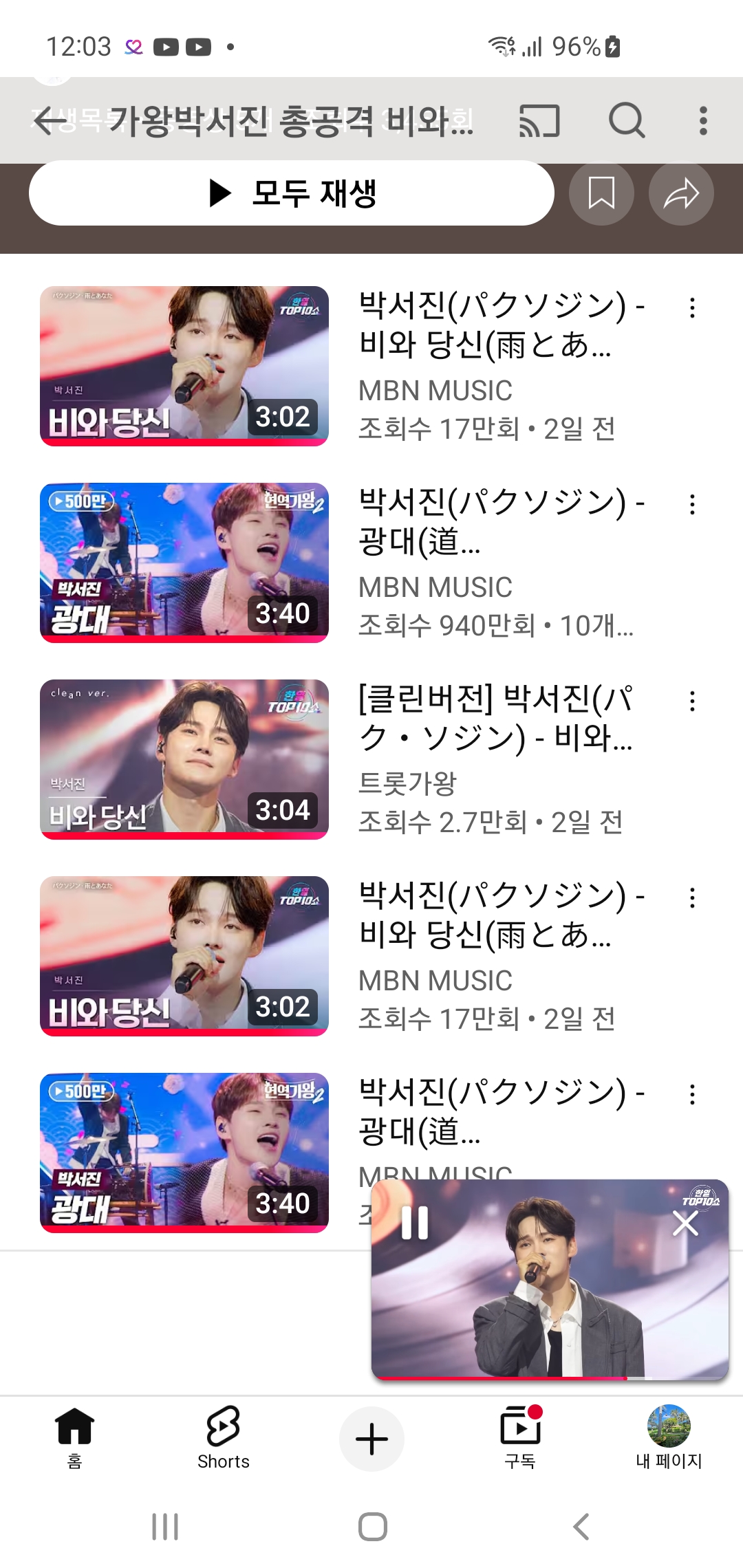Open more options for the [클린버전] video
Screen dimensions: 743x1568
[692, 701]
